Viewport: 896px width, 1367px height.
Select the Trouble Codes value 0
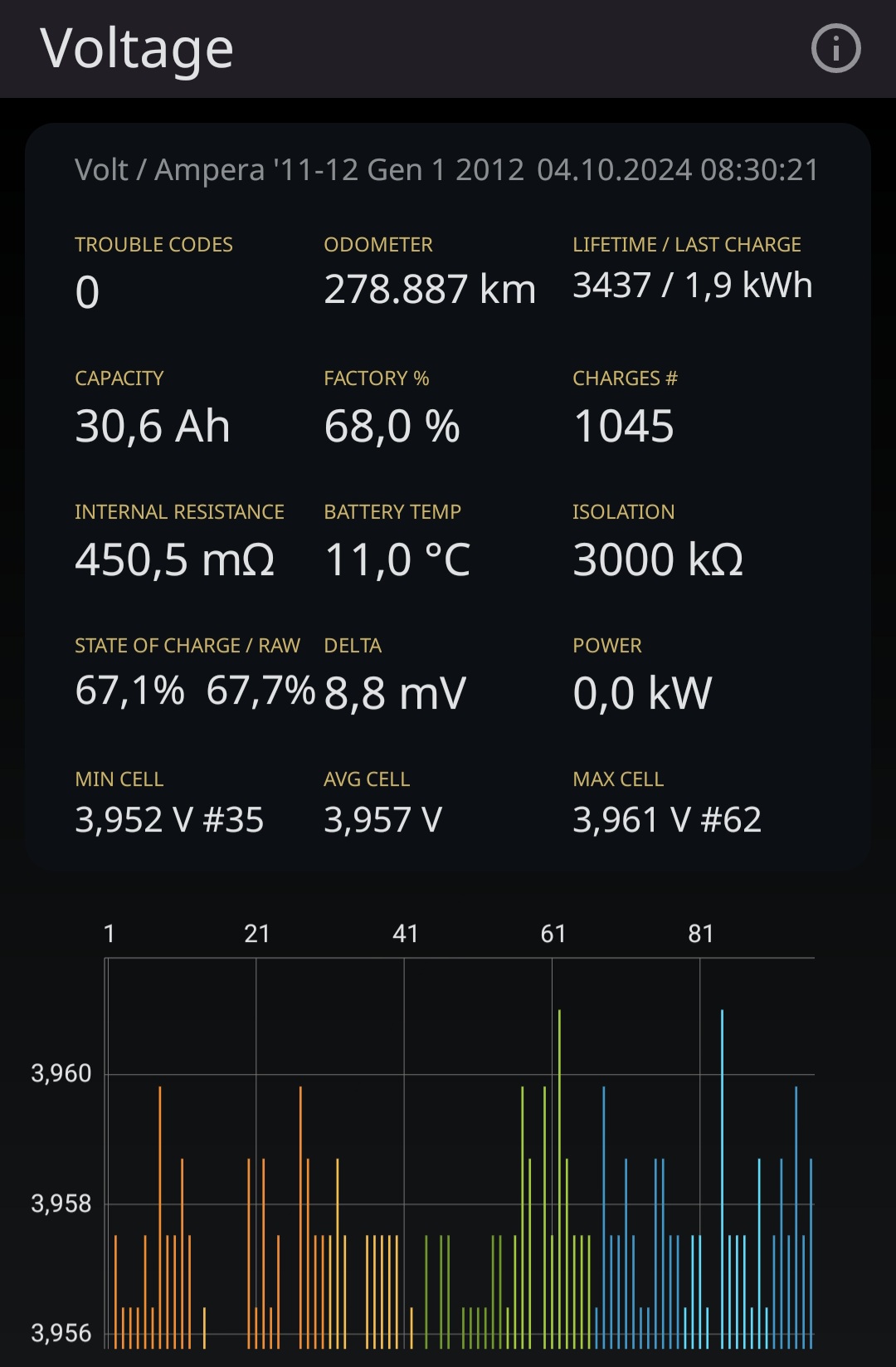point(87,290)
